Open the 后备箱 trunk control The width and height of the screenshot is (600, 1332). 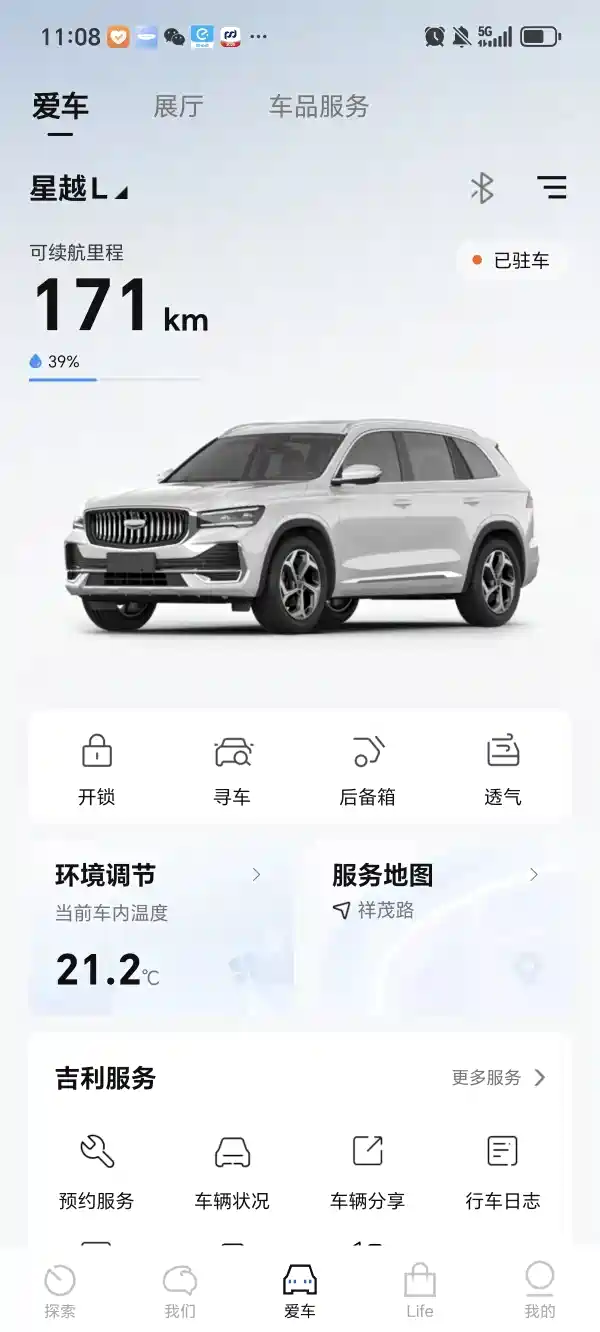coord(367,768)
